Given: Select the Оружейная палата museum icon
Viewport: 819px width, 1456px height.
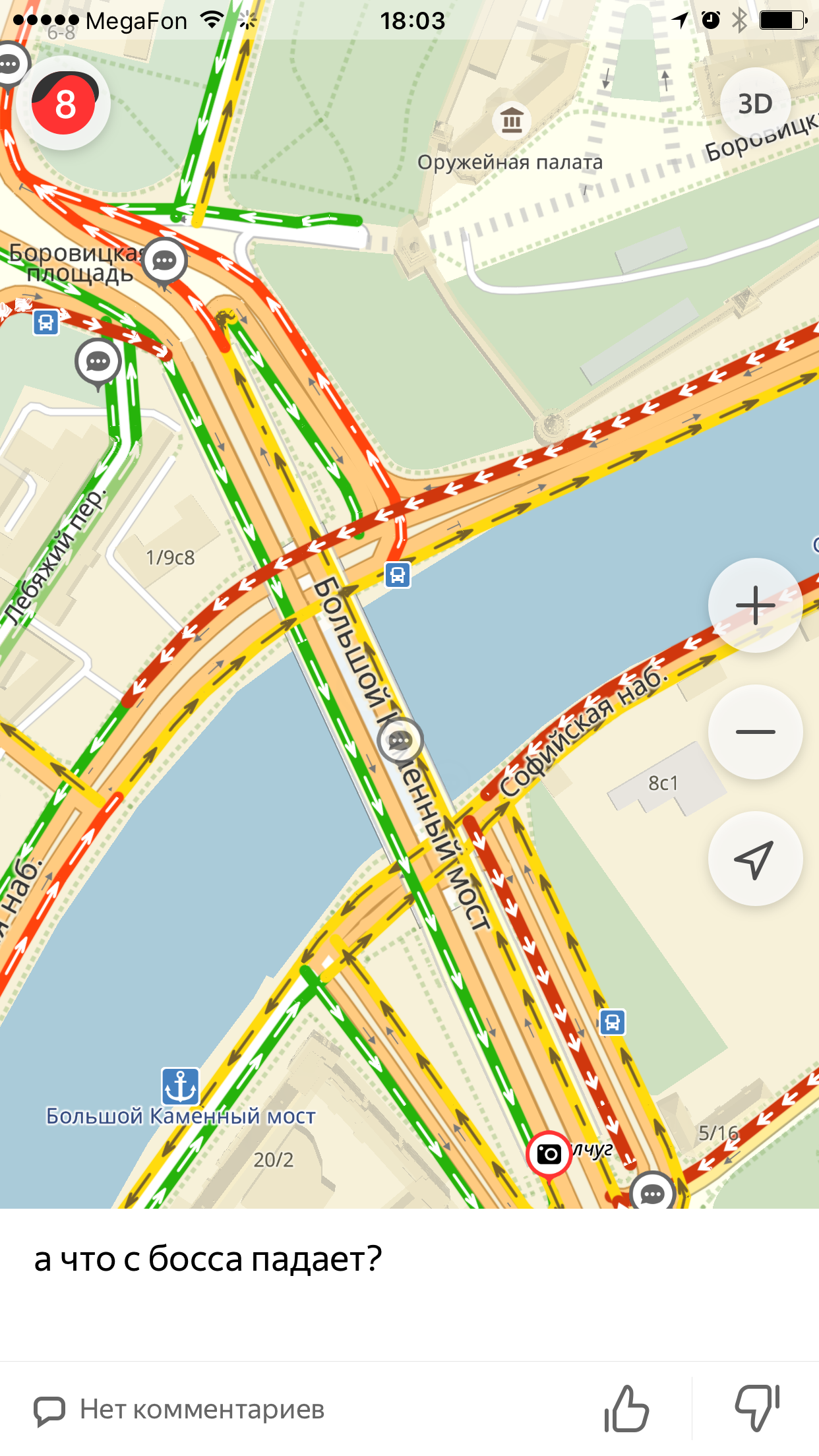Looking at the screenshot, I should coord(512,121).
